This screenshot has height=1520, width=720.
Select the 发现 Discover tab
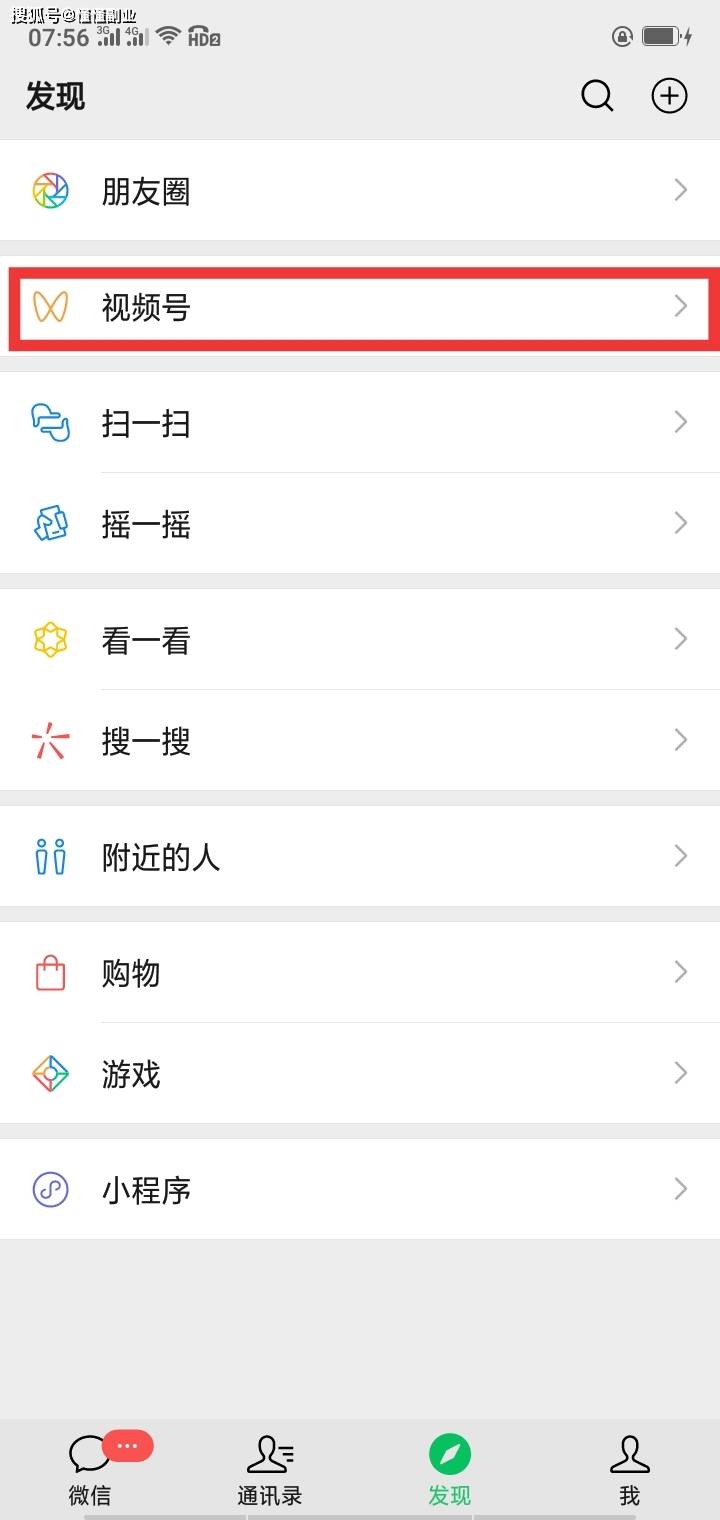(x=450, y=1468)
